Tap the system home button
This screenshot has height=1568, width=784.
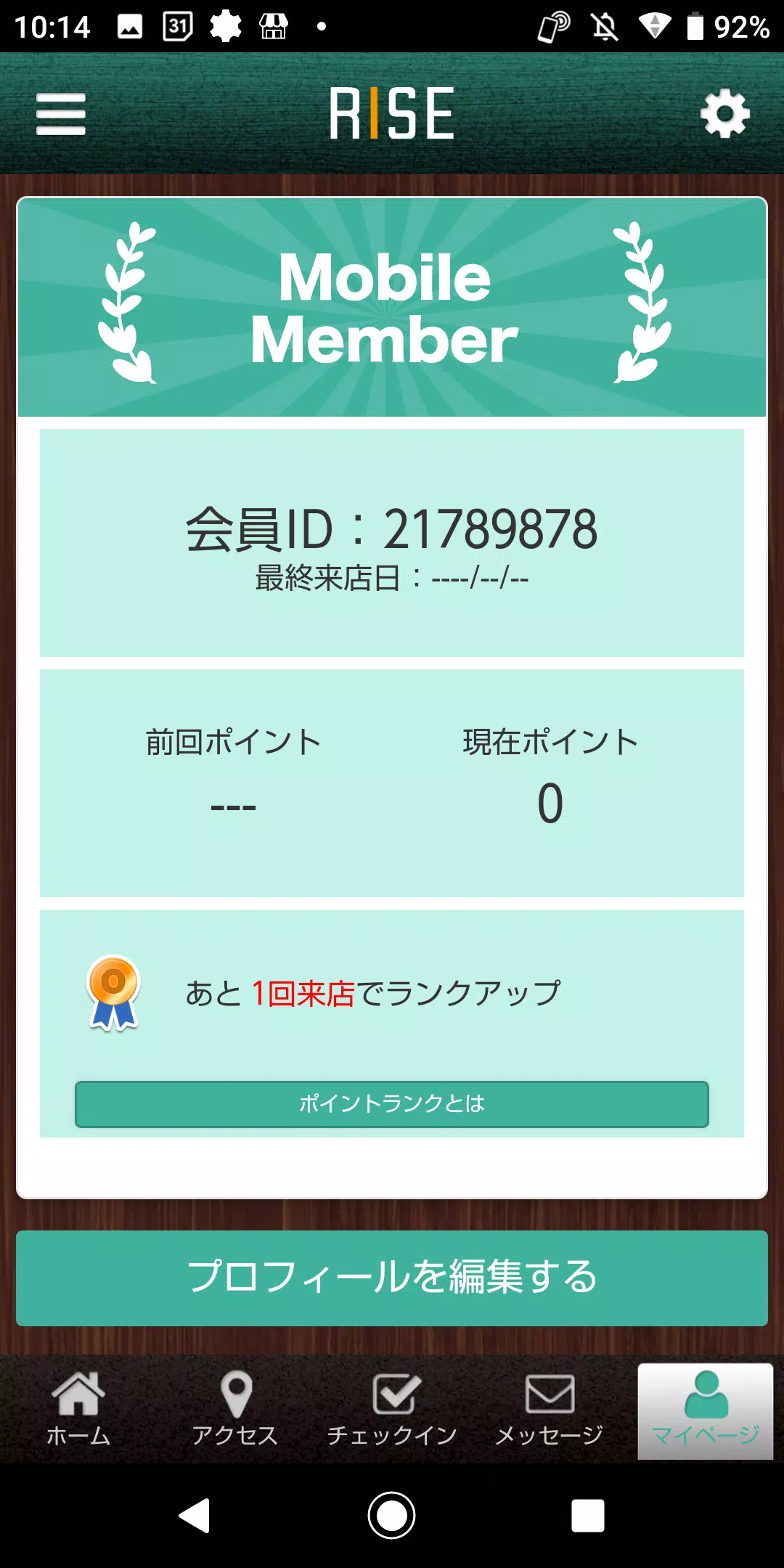(392, 1515)
